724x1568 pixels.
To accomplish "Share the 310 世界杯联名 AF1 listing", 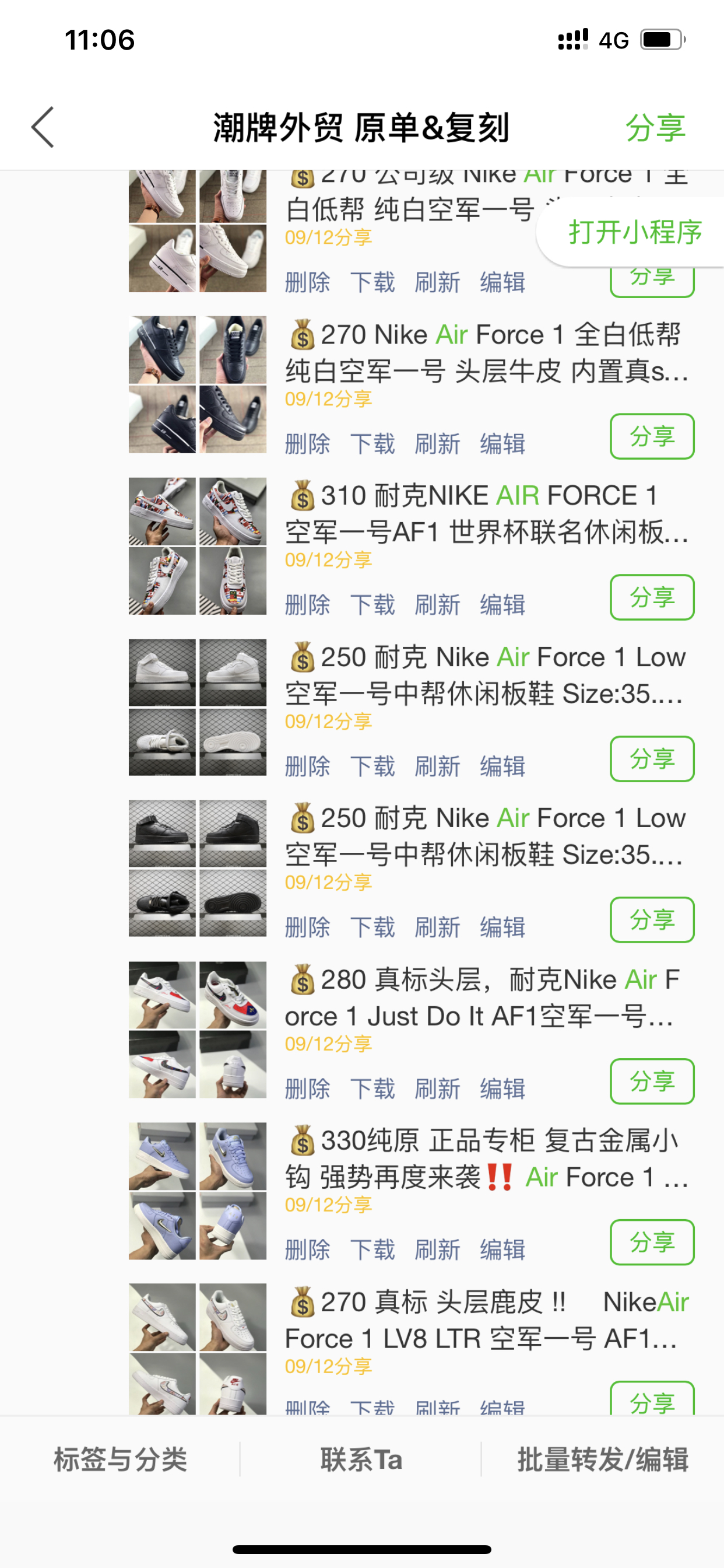I will [x=652, y=597].
